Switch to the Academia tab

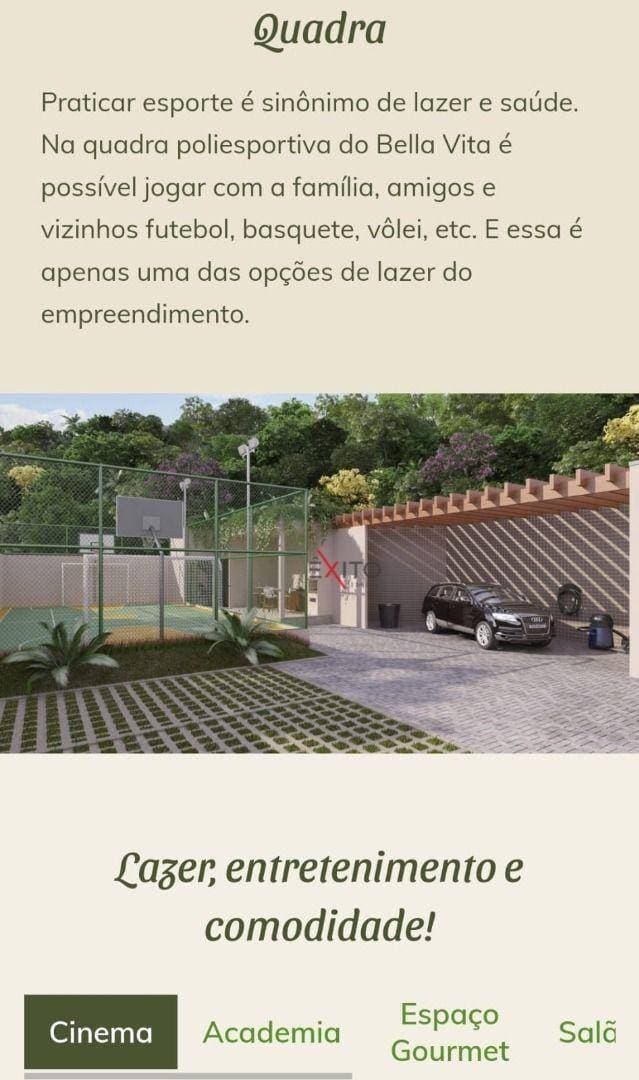(271, 1032)
